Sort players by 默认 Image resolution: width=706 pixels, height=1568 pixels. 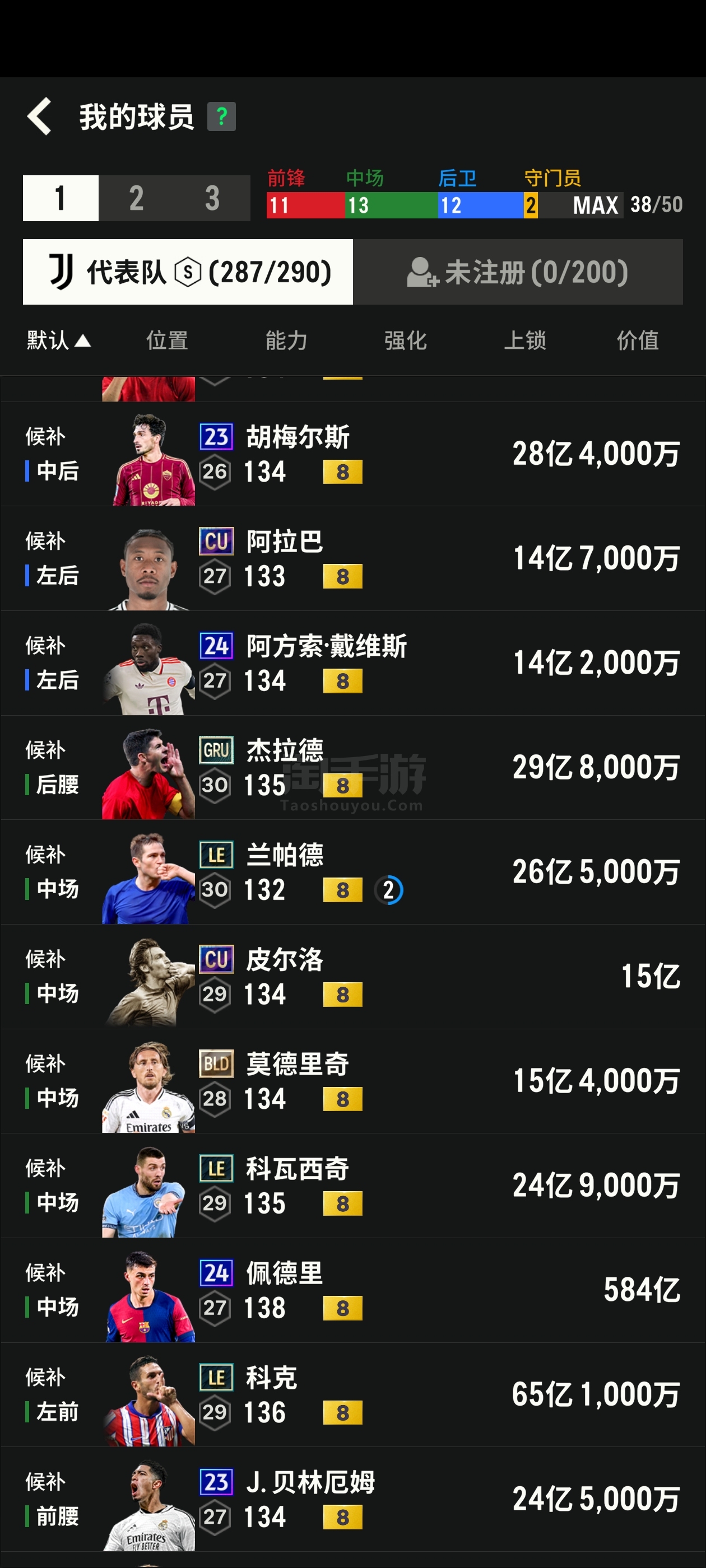click(x=58, y=340)
